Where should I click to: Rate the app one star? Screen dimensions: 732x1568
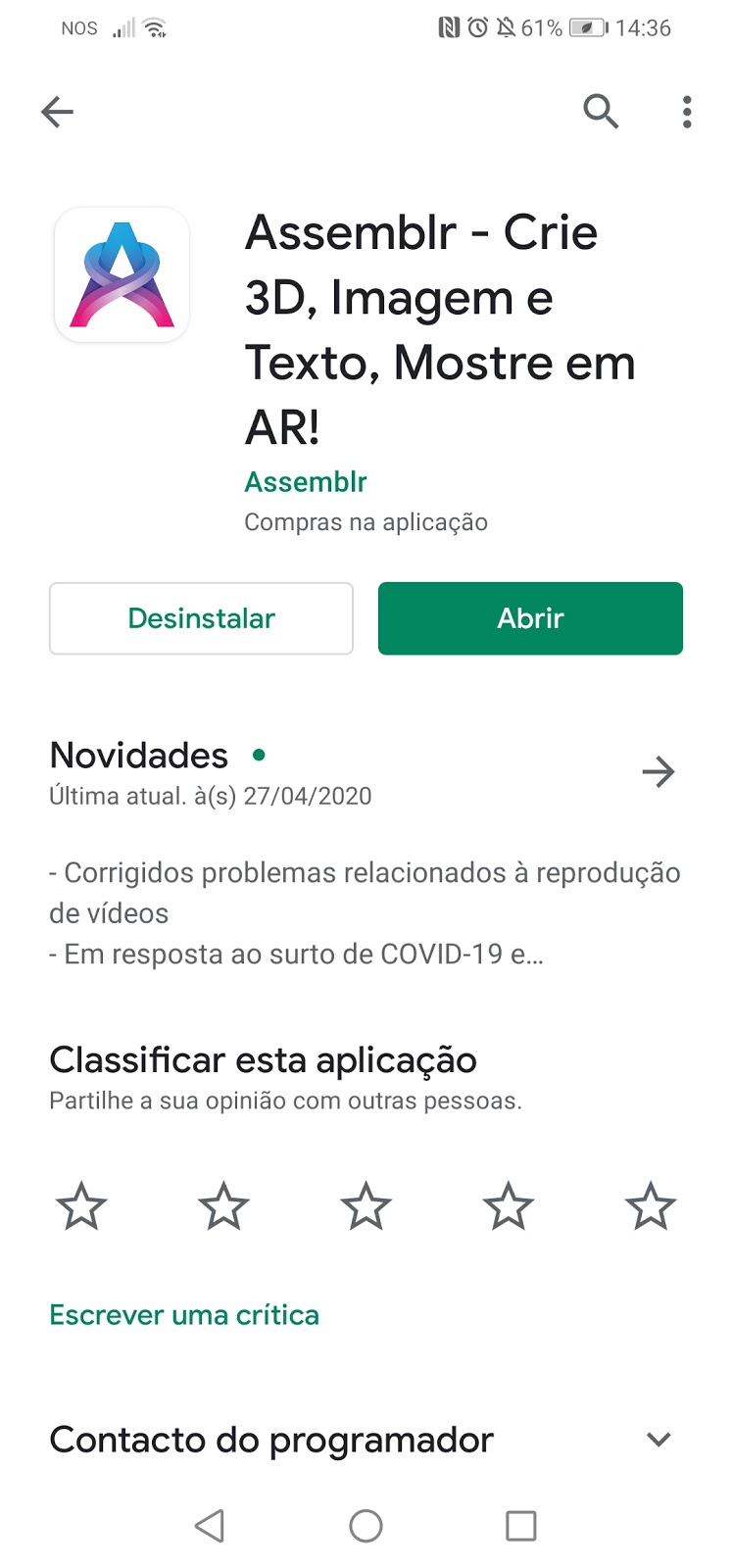pyautogui.click(x=81, y=1206)
